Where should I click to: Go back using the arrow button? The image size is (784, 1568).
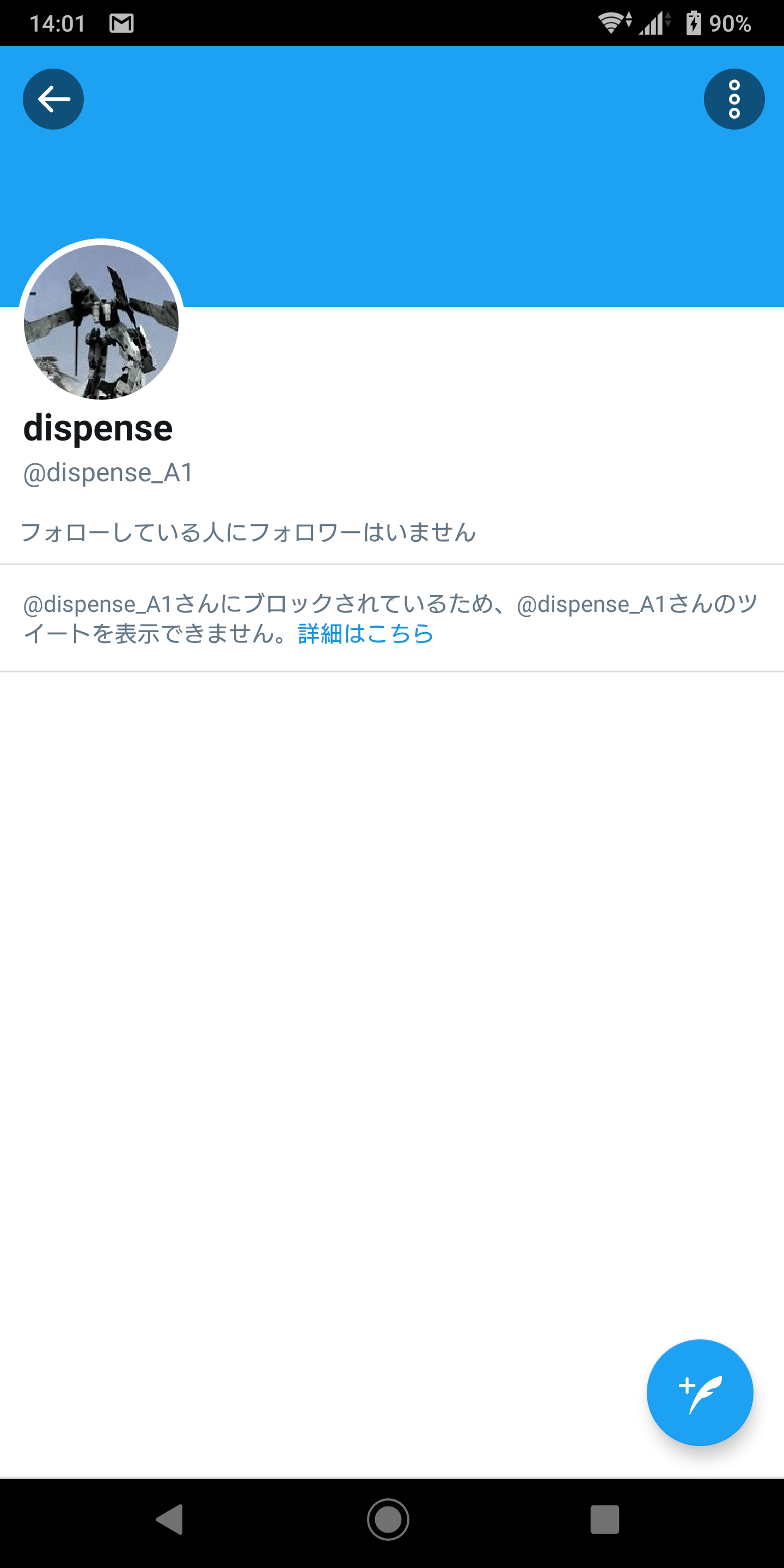53,99
